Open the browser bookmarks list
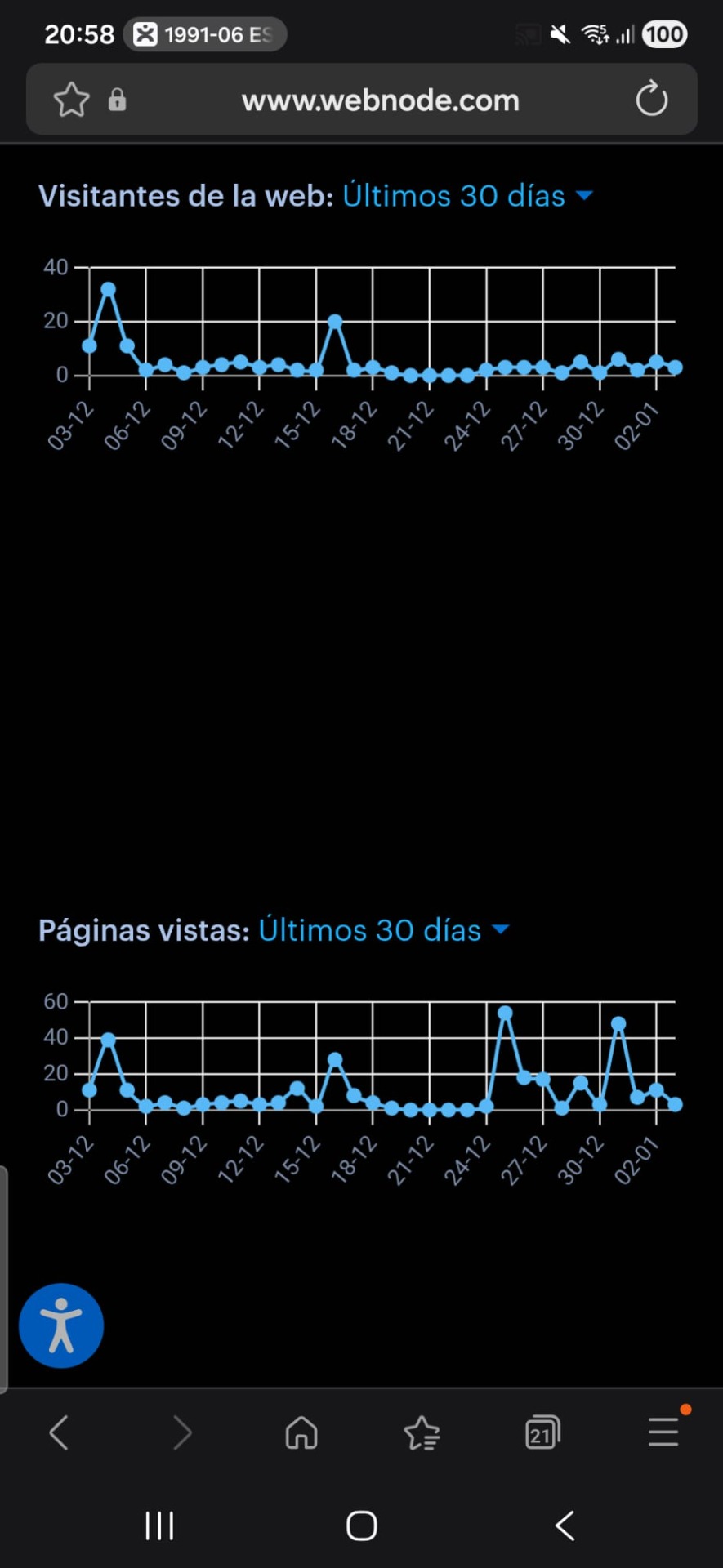The height and width of the screenshot is (1568, 723). click(422, 1432)
